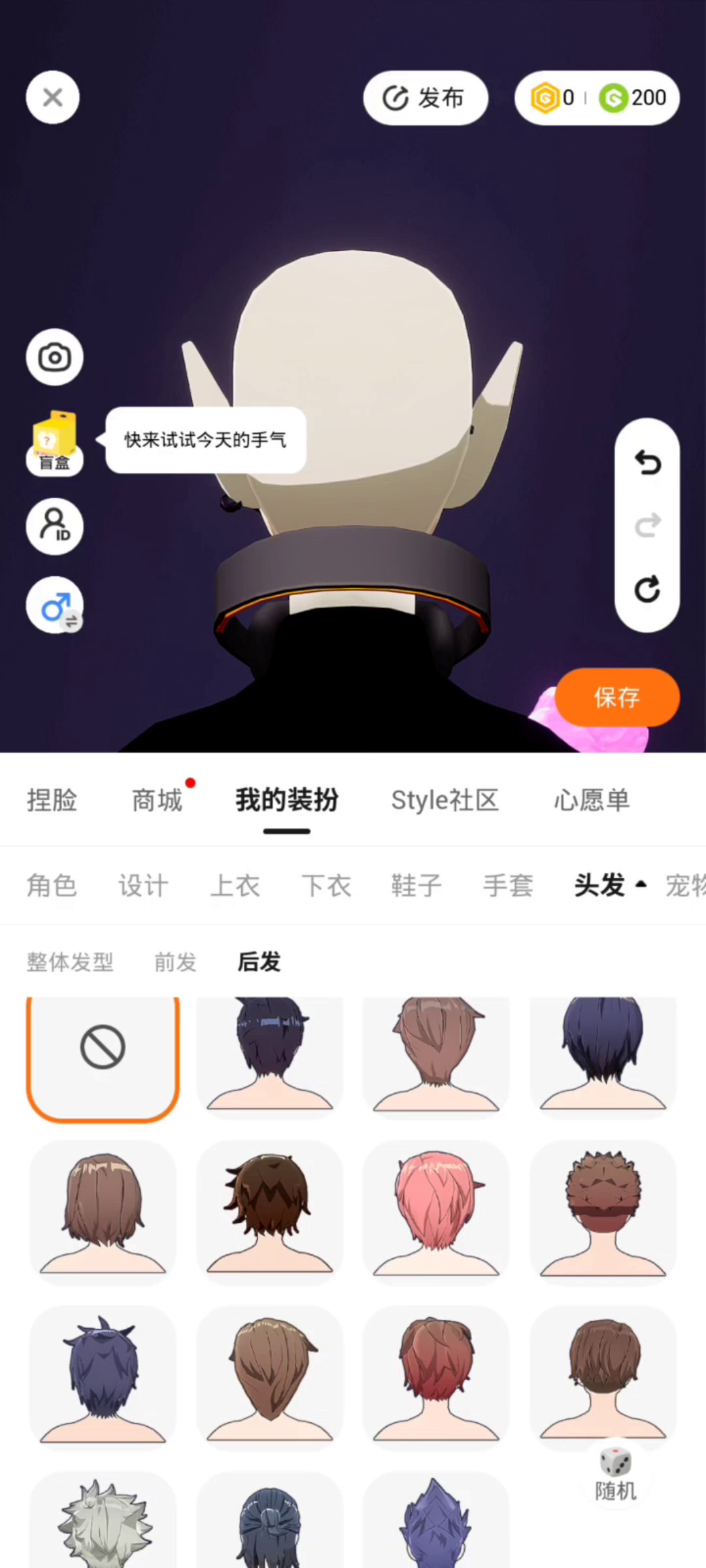Open the 商城 tab
Image resolution: width=706 pixels, height=1568 pixels.
[157, 800]
